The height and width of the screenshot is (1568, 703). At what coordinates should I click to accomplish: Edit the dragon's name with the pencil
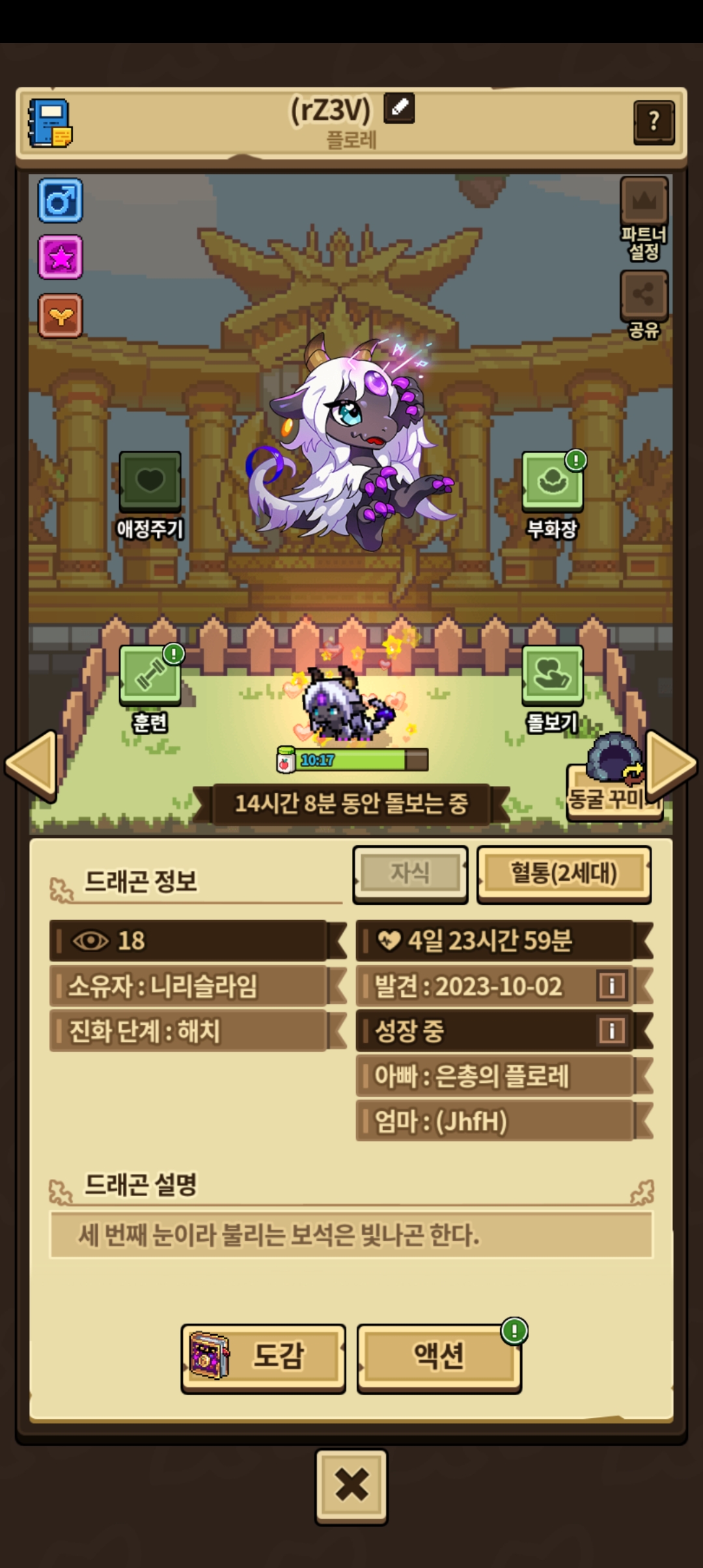(399, 107)
